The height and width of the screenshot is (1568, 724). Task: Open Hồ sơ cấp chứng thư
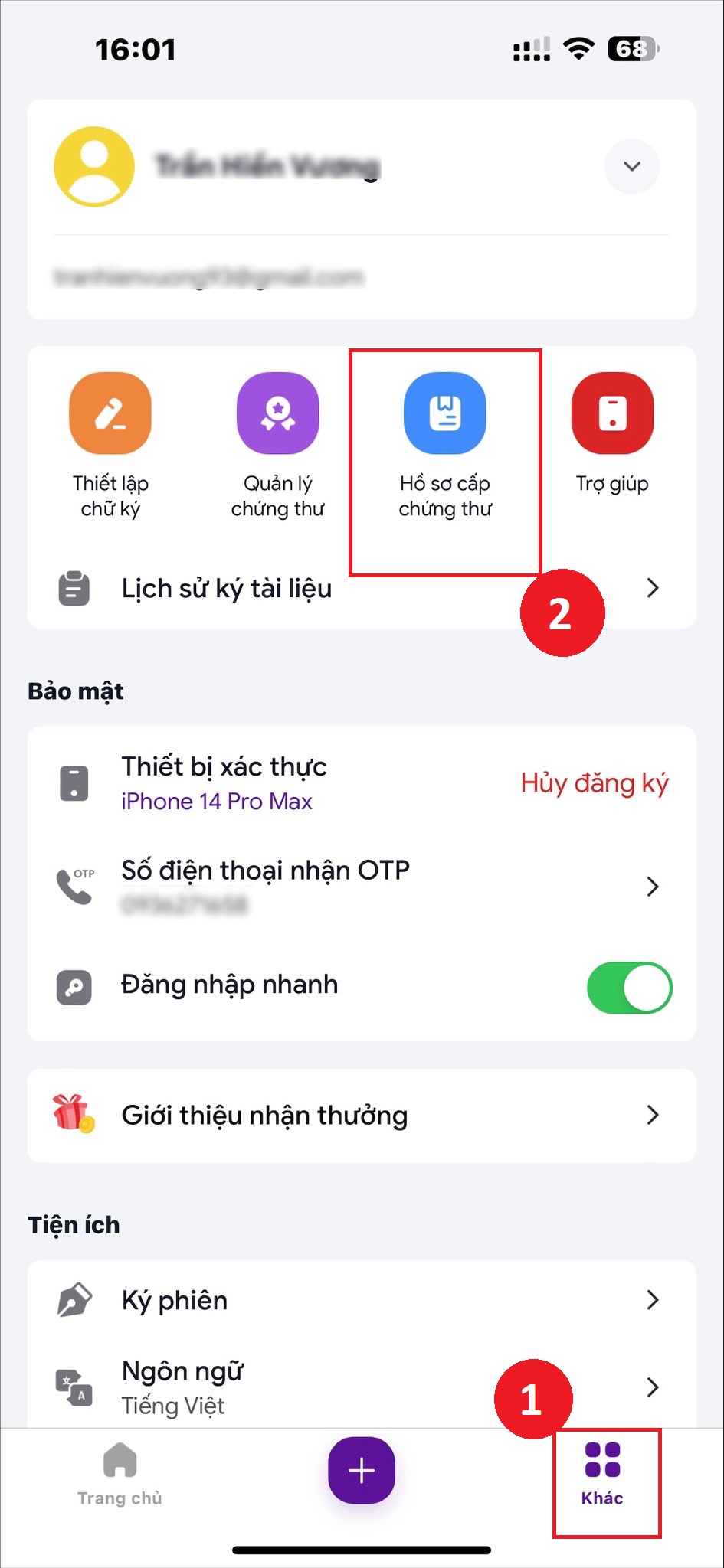[444, 444]
